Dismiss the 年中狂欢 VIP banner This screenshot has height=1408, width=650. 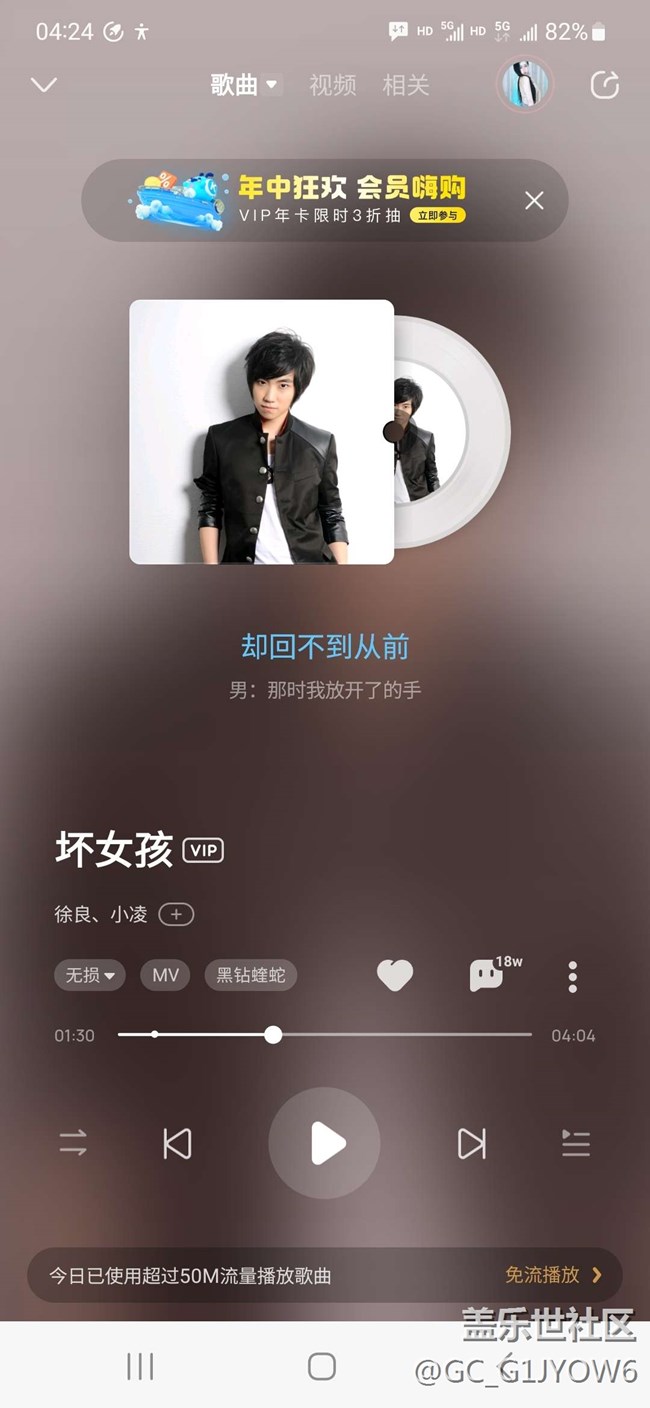point(534,201)
